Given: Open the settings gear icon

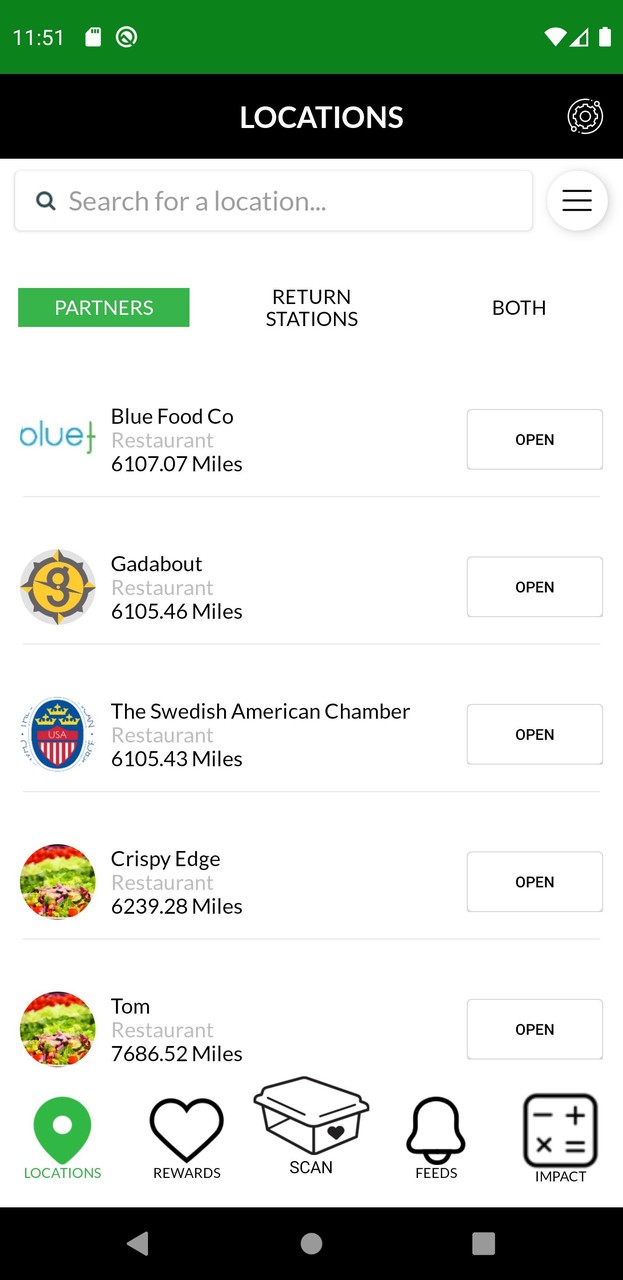Looking at the screenshot, I should point(585,117).
